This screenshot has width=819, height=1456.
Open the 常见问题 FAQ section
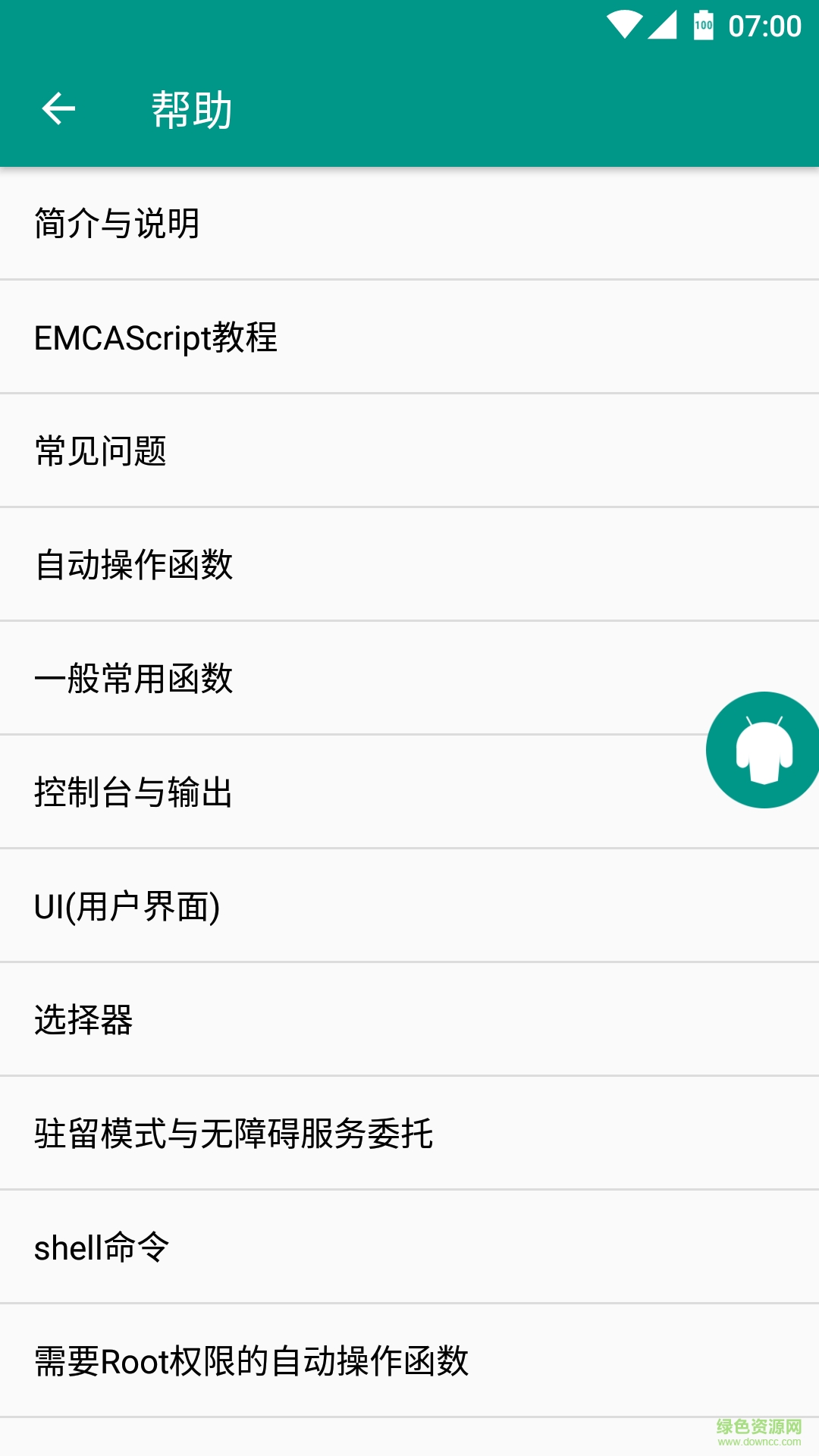[102, 450]
